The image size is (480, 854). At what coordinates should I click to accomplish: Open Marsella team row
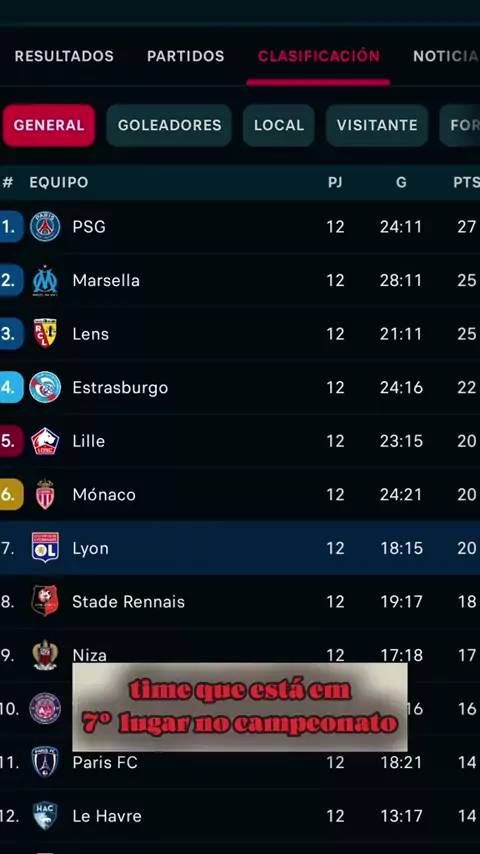pos(240,280)
